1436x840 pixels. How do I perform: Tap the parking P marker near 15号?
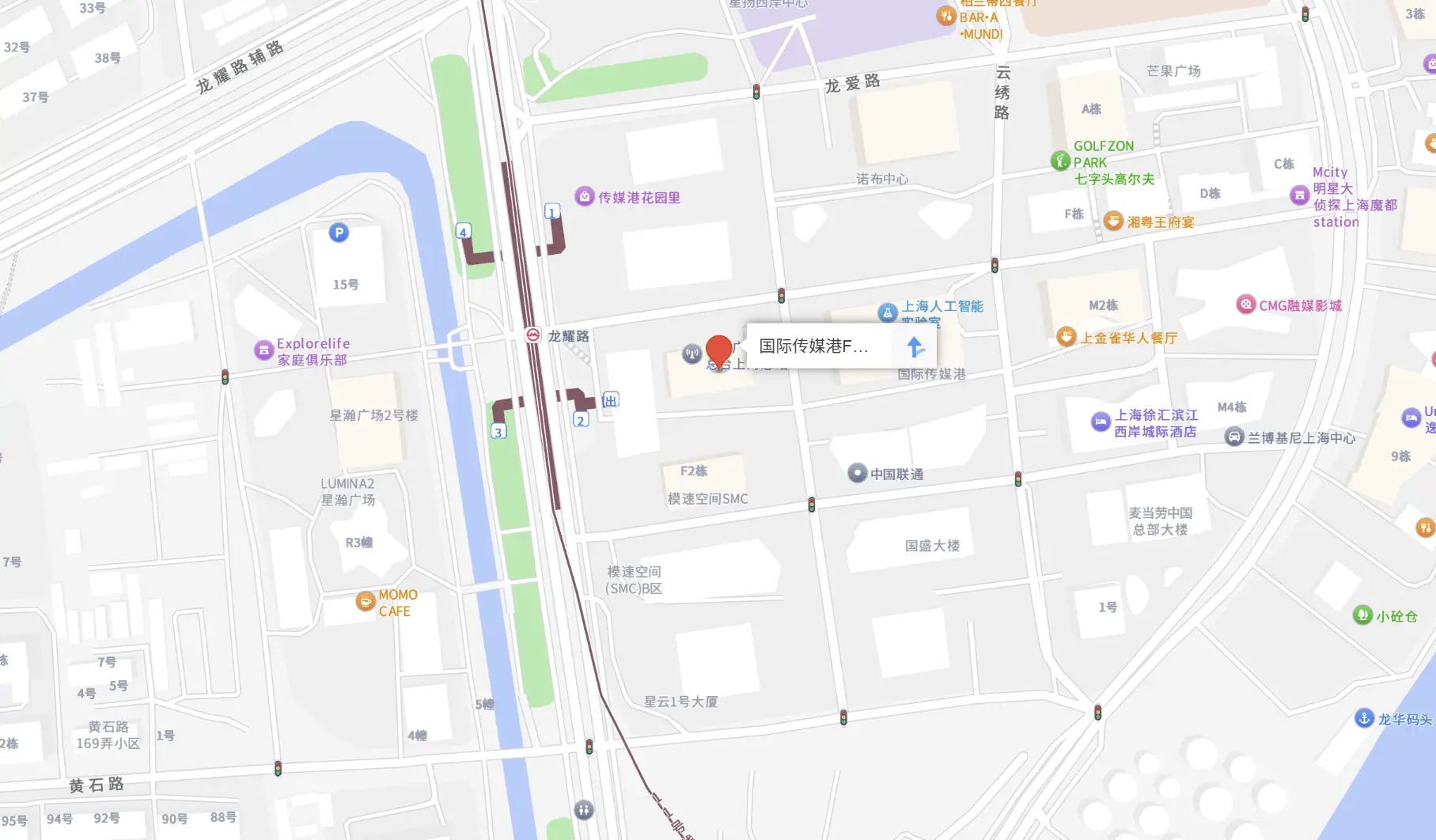pyautogui.click(x=339, y=233)
